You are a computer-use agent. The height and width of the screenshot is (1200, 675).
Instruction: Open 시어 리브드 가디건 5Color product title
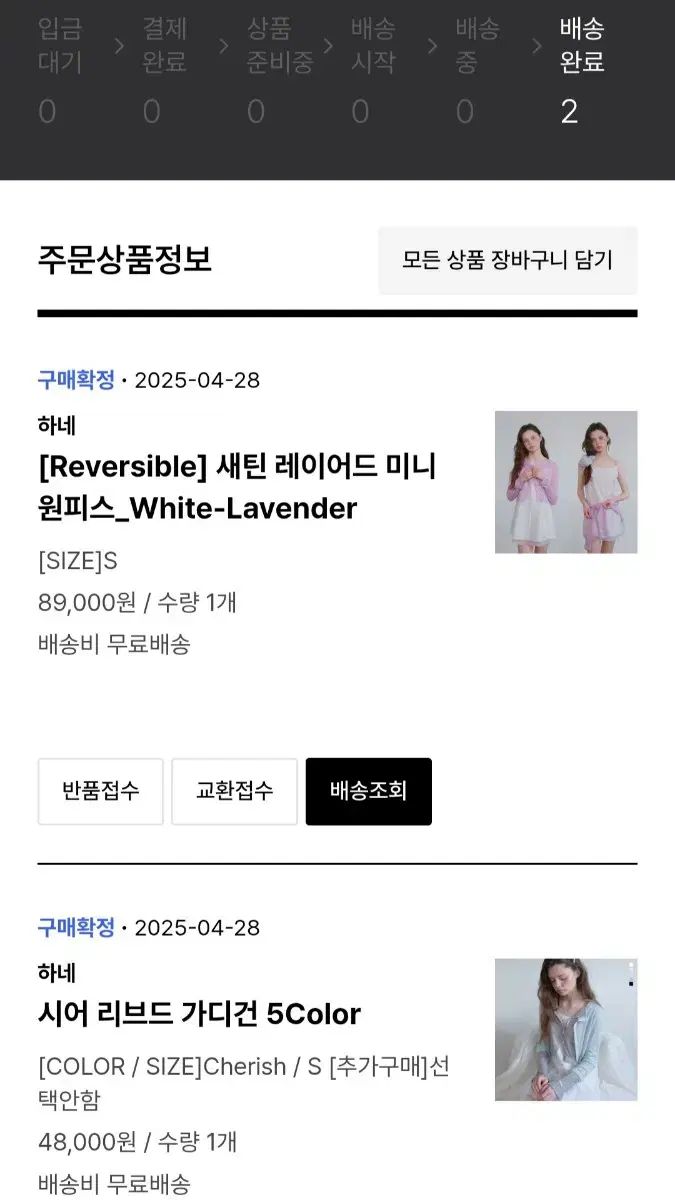199,1014
